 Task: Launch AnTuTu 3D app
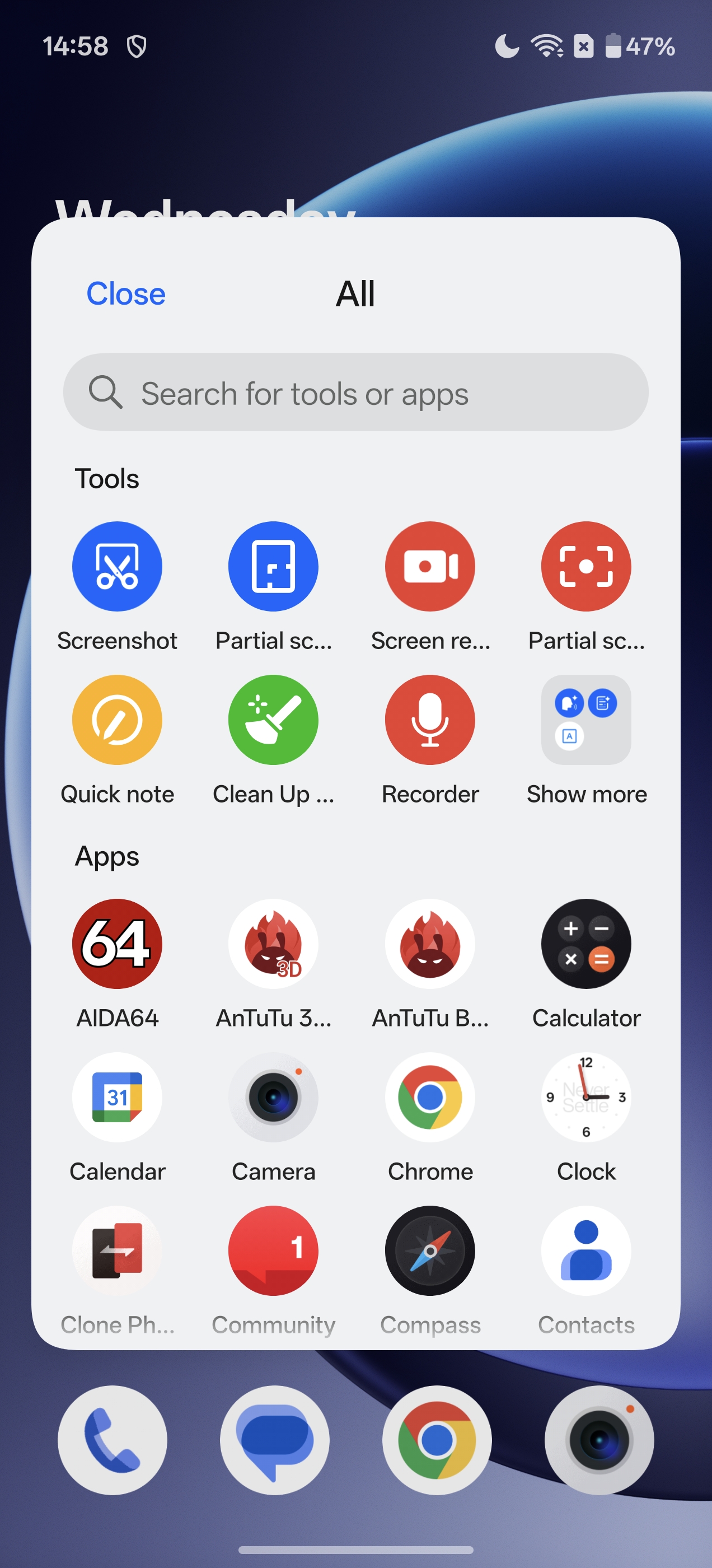tap(273, 944)
